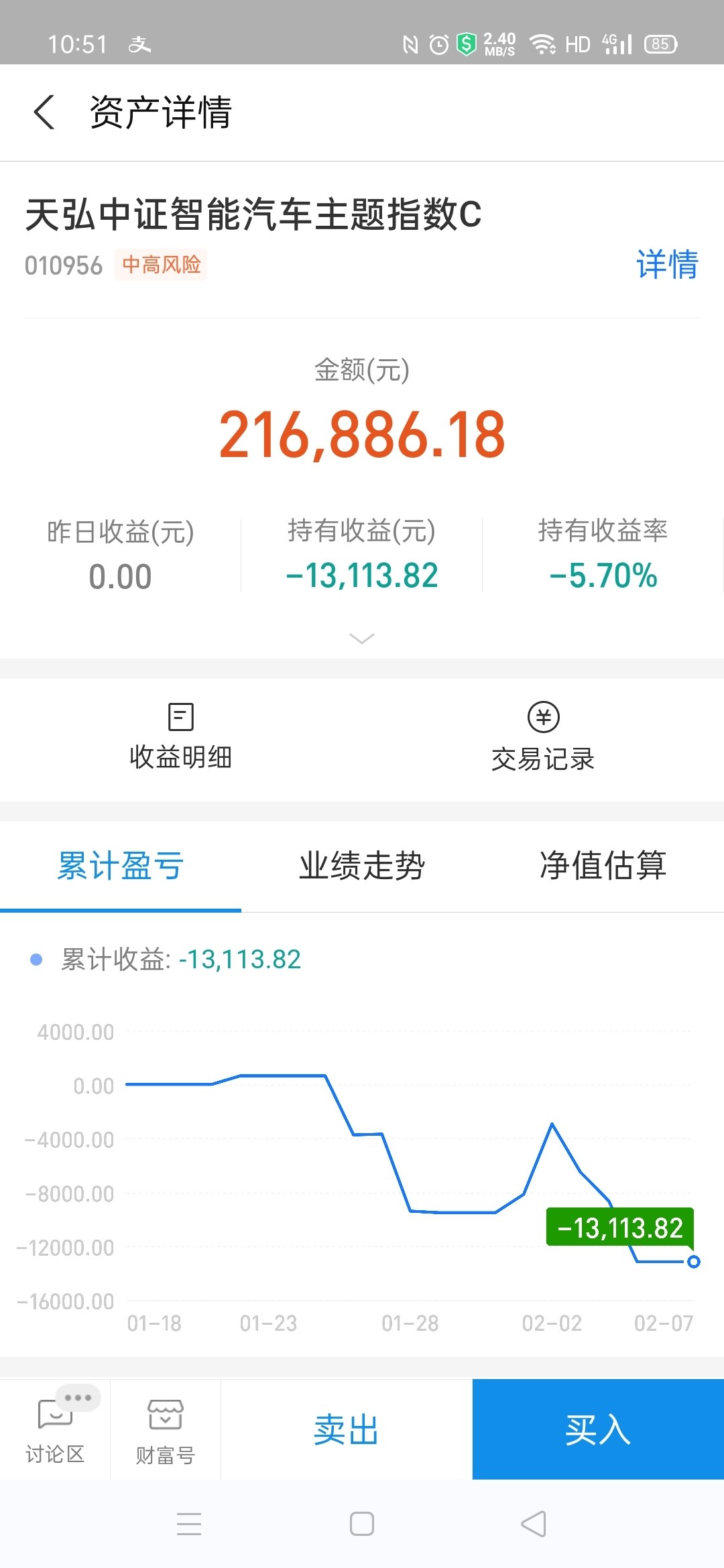Open 财富号
Screen dimensions: 724x1568
[x=166, y=1430]
